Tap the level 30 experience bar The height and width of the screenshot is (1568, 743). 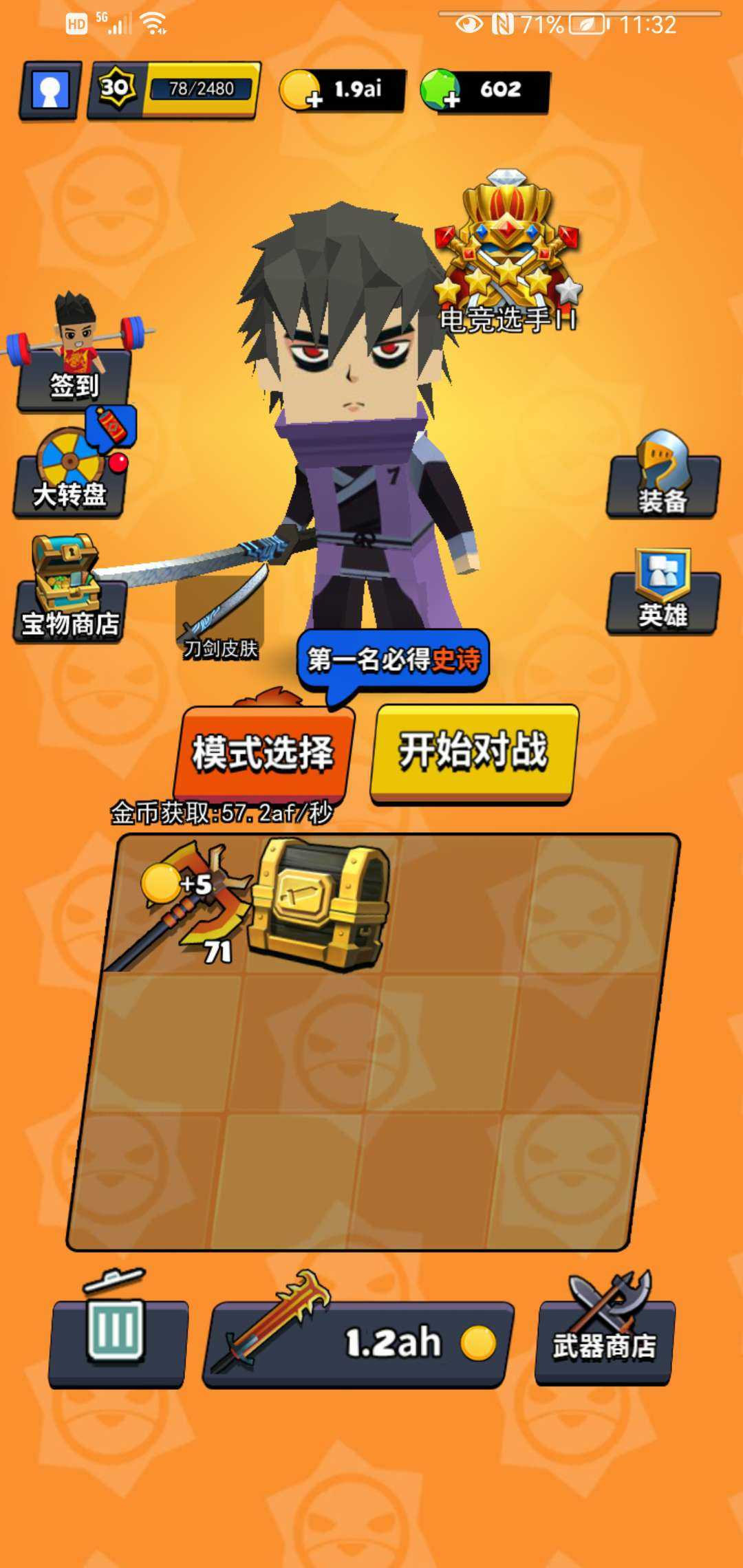pos(174,89)
